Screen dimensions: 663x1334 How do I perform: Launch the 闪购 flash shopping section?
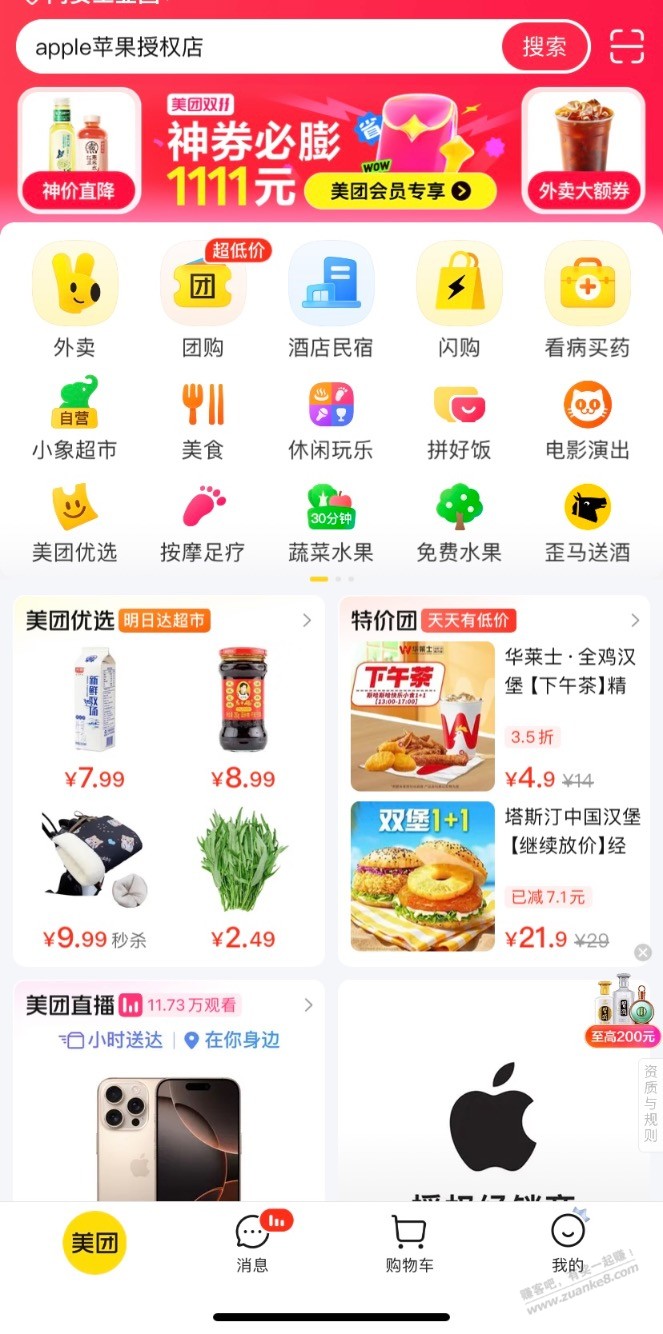pos(459,300)
